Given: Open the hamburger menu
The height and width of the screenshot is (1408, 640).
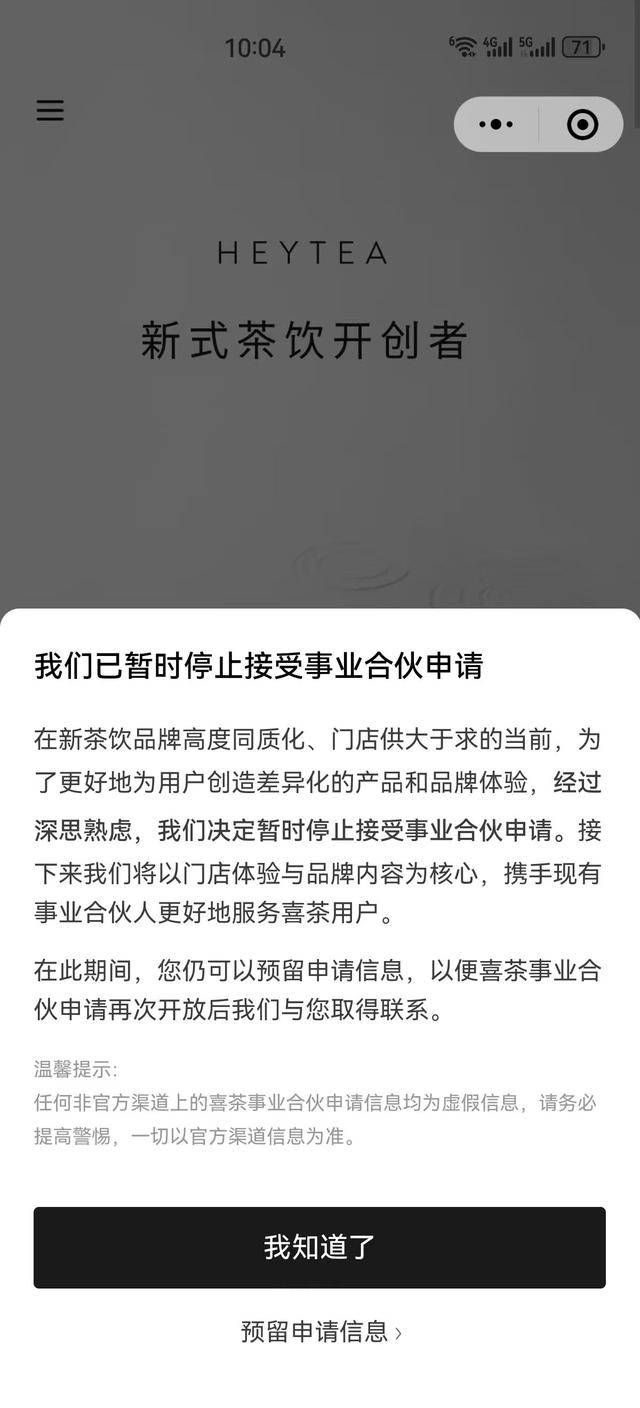Looking at the screenshot, I should [50, 110].
